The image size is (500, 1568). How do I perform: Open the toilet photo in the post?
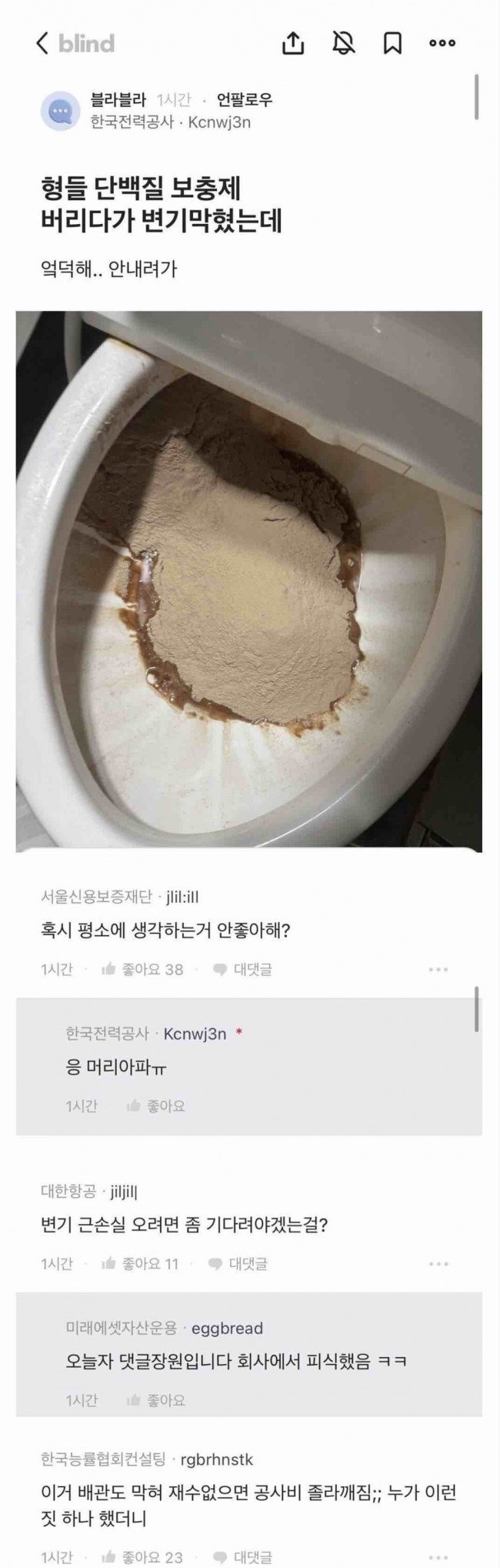coord(249,581)
